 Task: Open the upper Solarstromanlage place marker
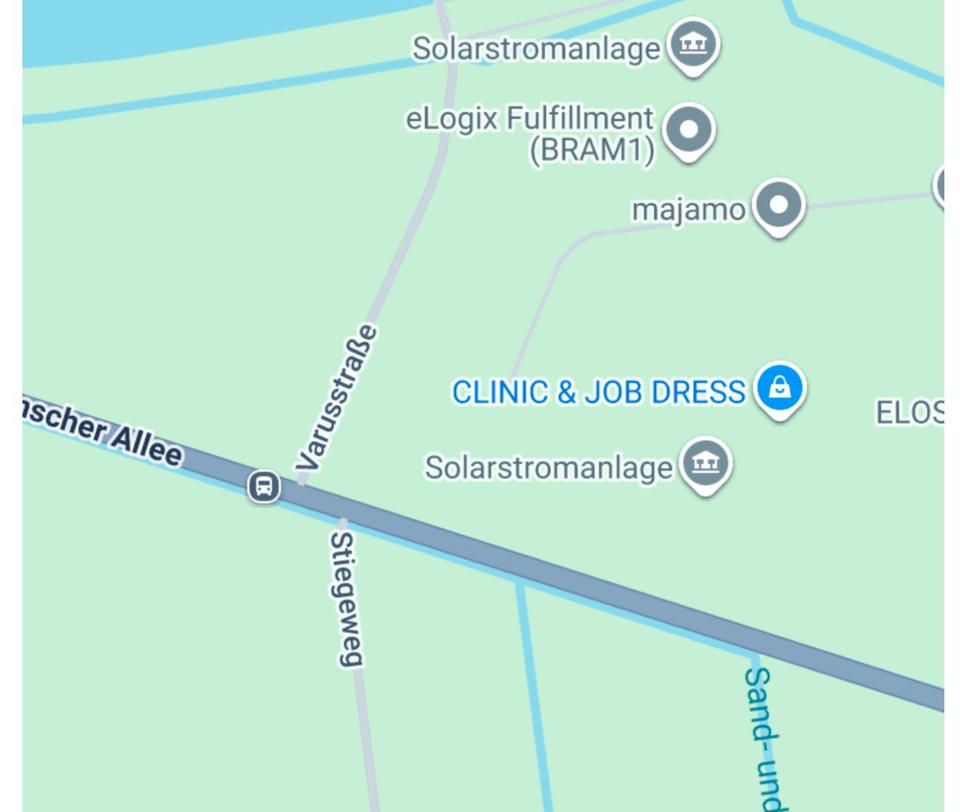pos(693,45)
